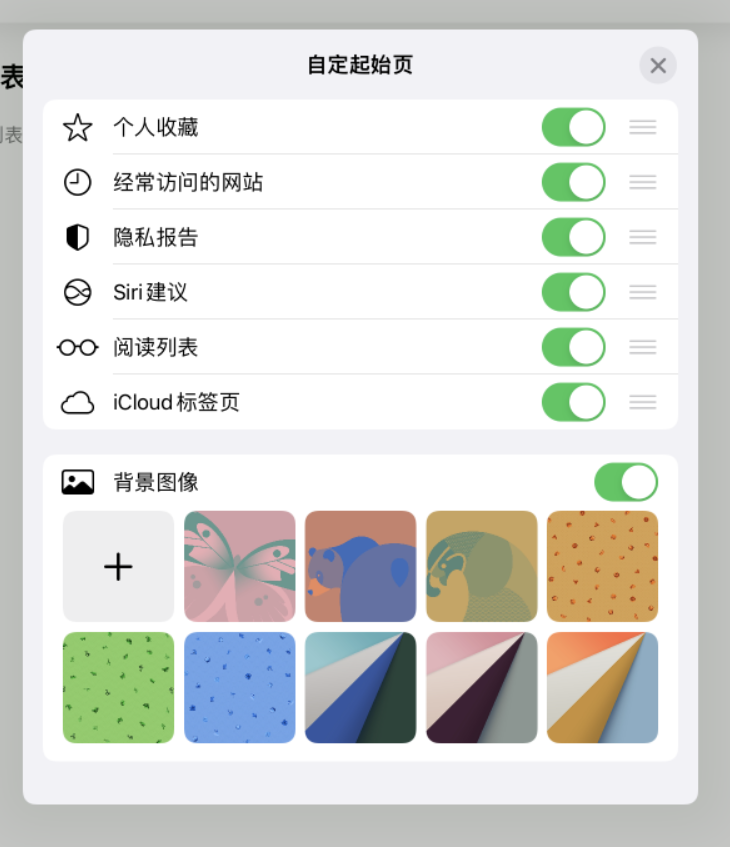Toggle off 阅读列表
The image size is (730, 847).
pyautogui.click(x=573, y=347)
